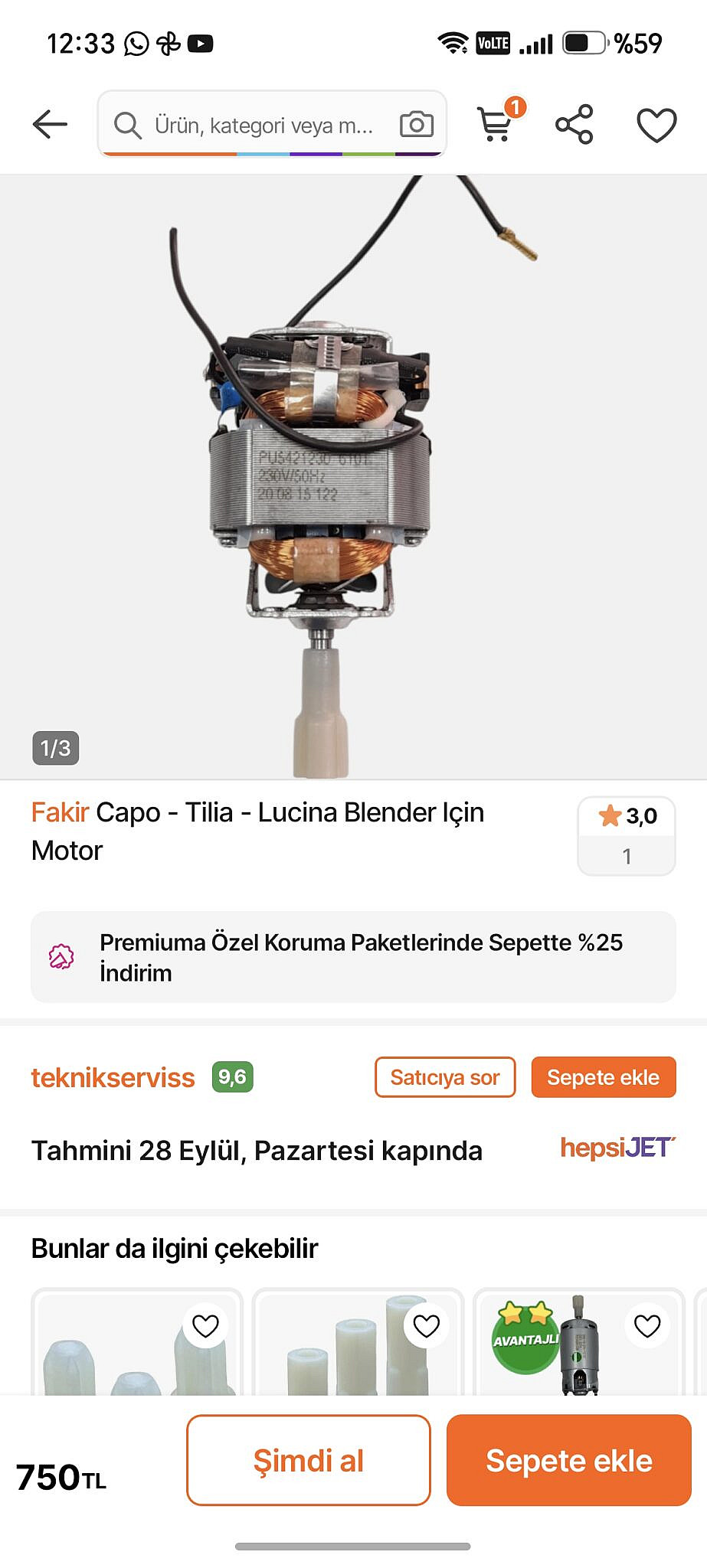
Task: Open the AVANTAJLI motor product card
Action: [579, 1342]
